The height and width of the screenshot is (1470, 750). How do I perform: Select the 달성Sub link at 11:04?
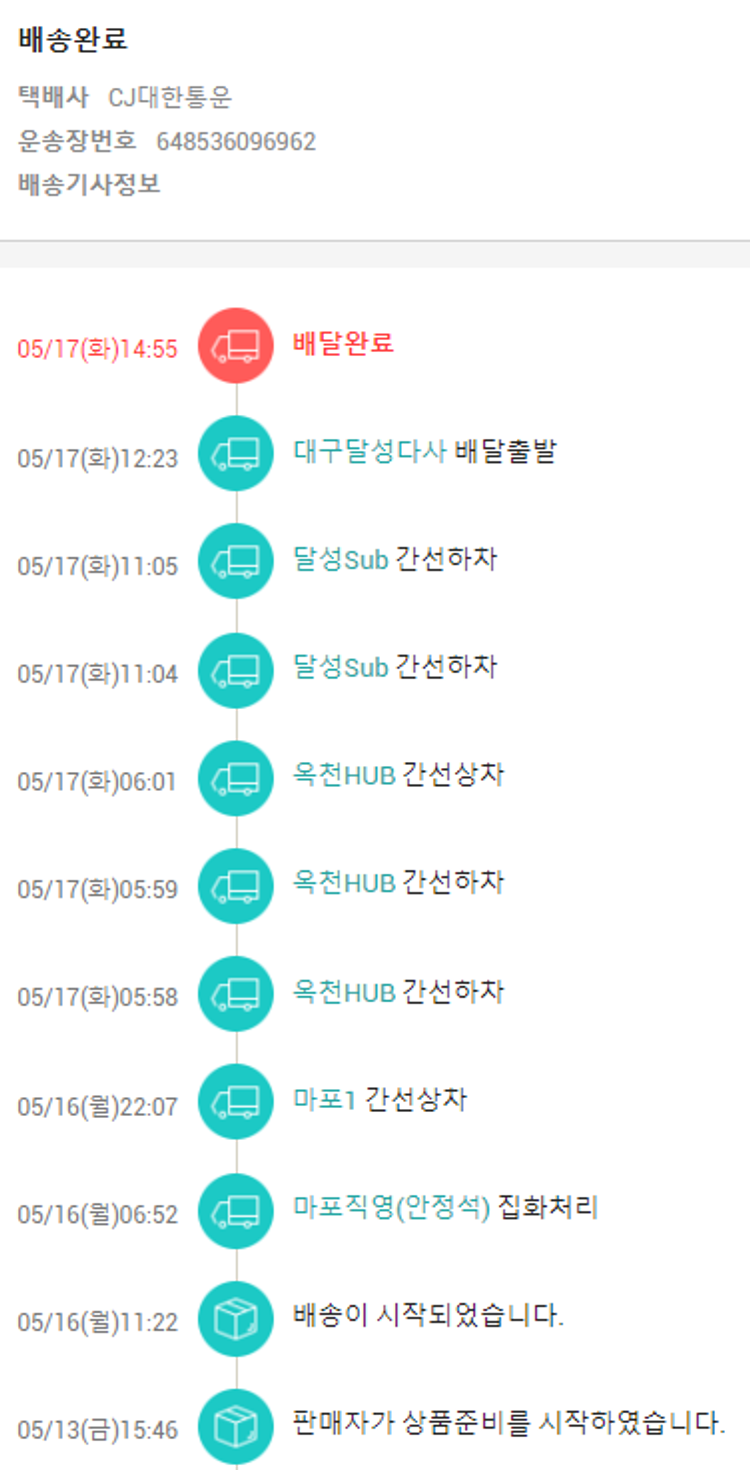340,667
